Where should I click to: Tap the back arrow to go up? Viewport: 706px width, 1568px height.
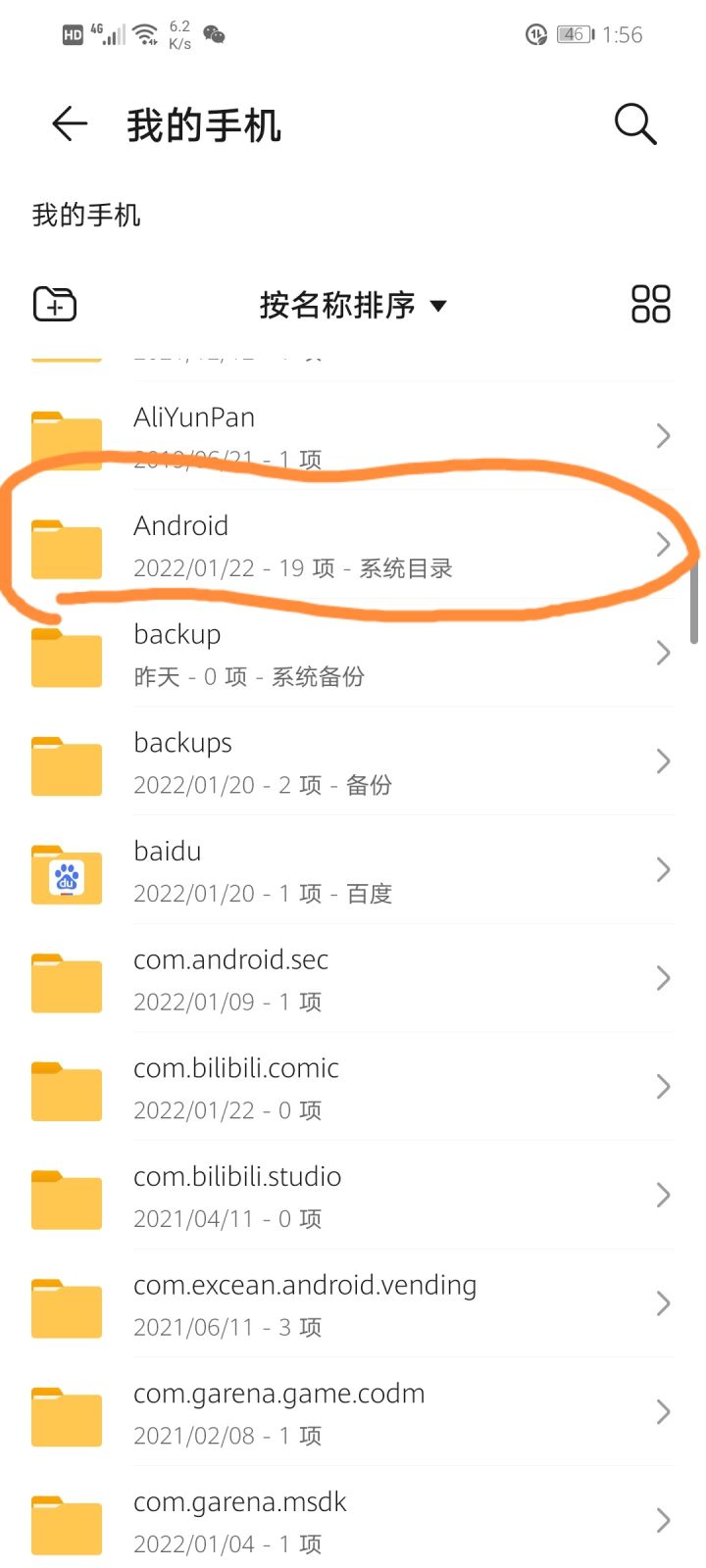(67, 124)
